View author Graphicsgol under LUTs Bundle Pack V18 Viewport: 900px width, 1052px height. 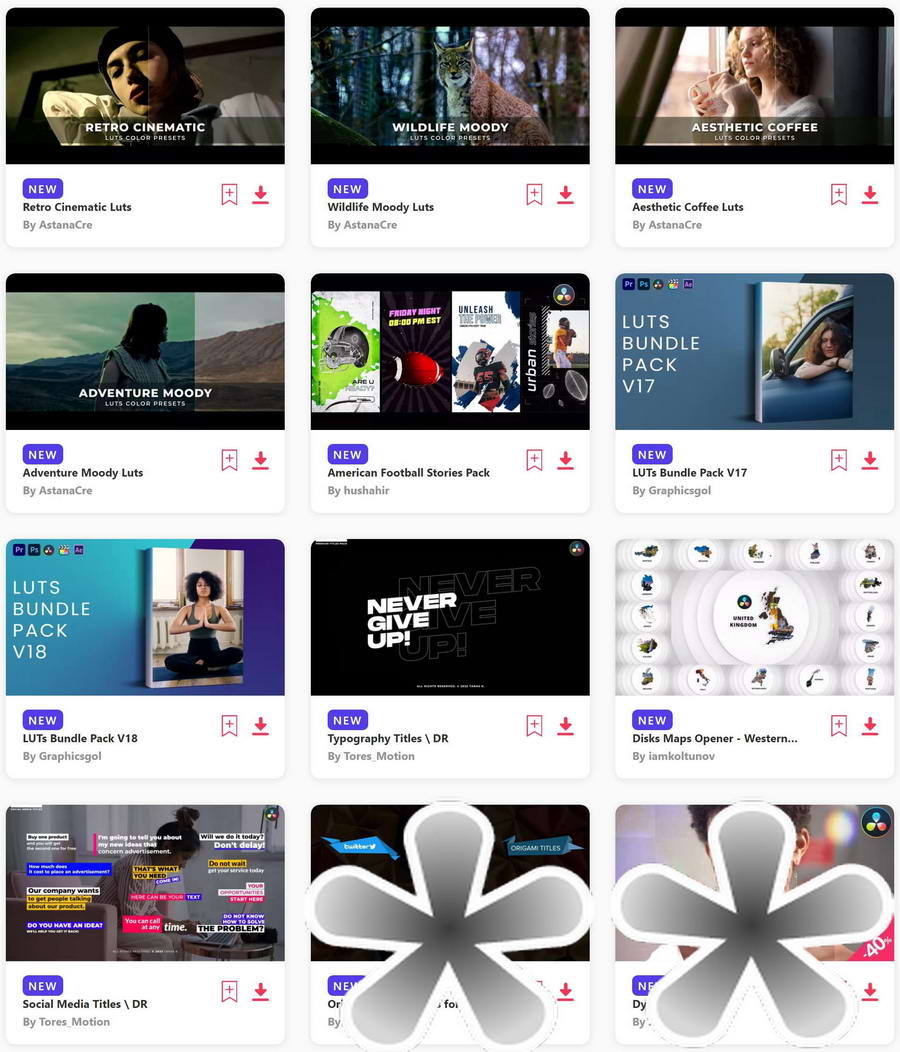pos(62,756)
